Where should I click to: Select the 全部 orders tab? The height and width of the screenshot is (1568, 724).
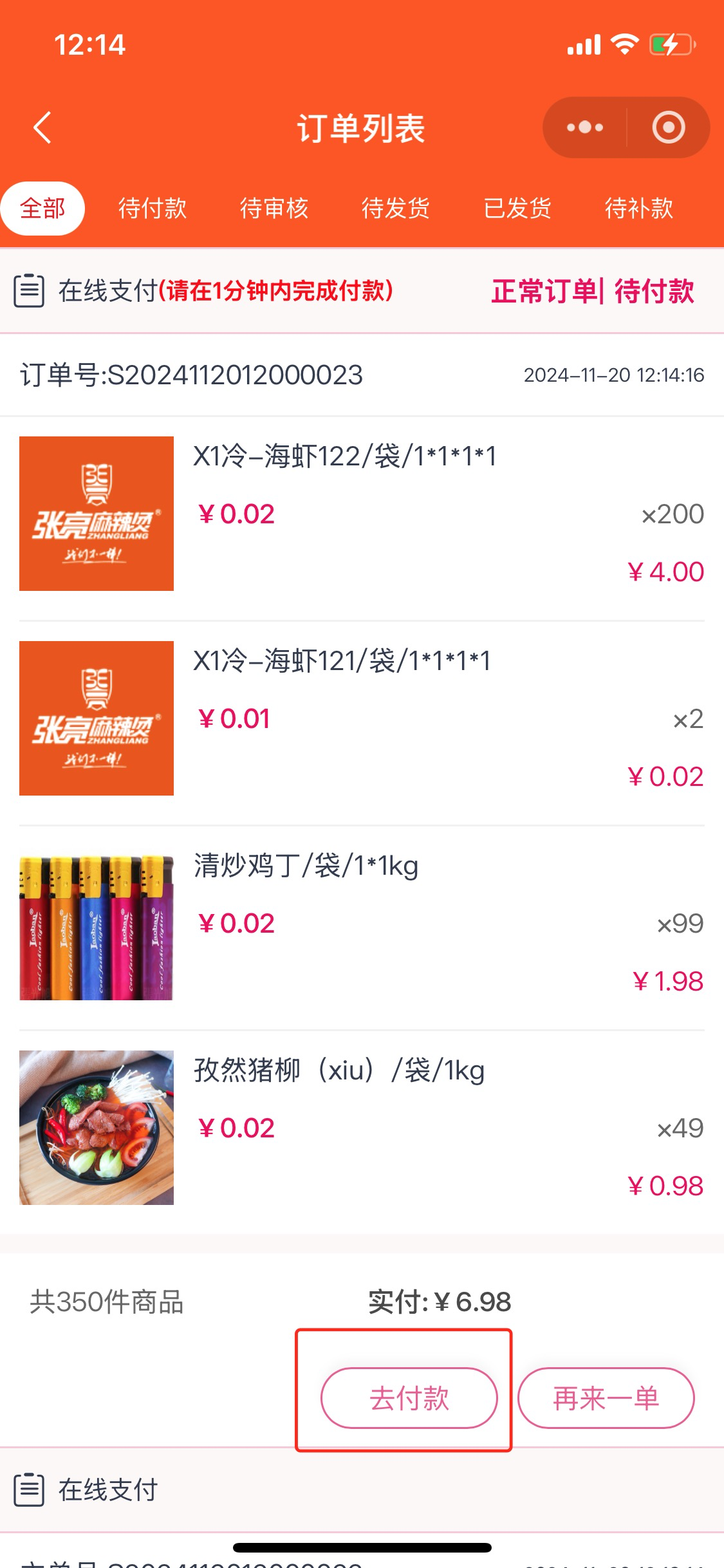[42, 209]
